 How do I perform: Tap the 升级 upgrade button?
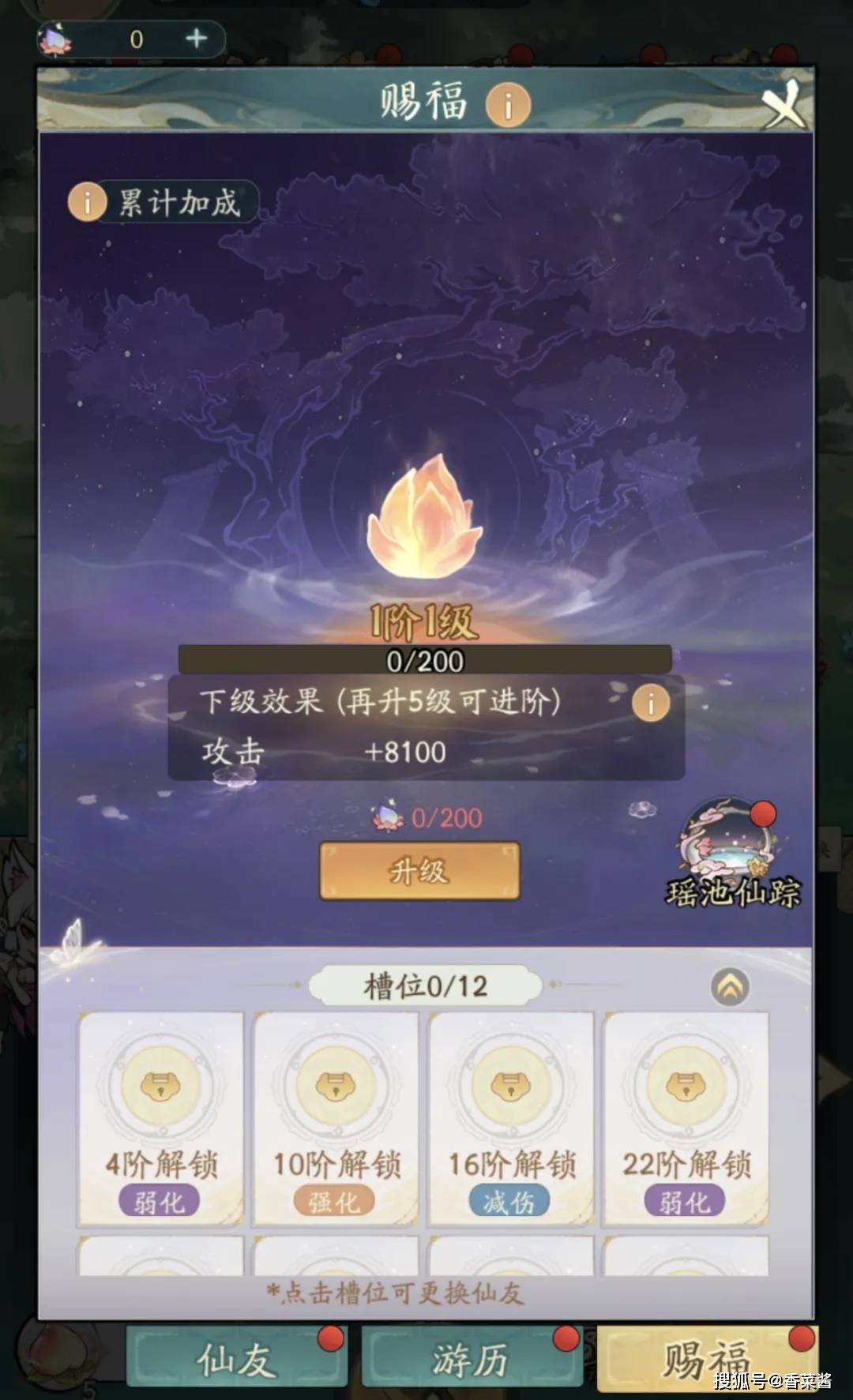(x=419, y=871)
